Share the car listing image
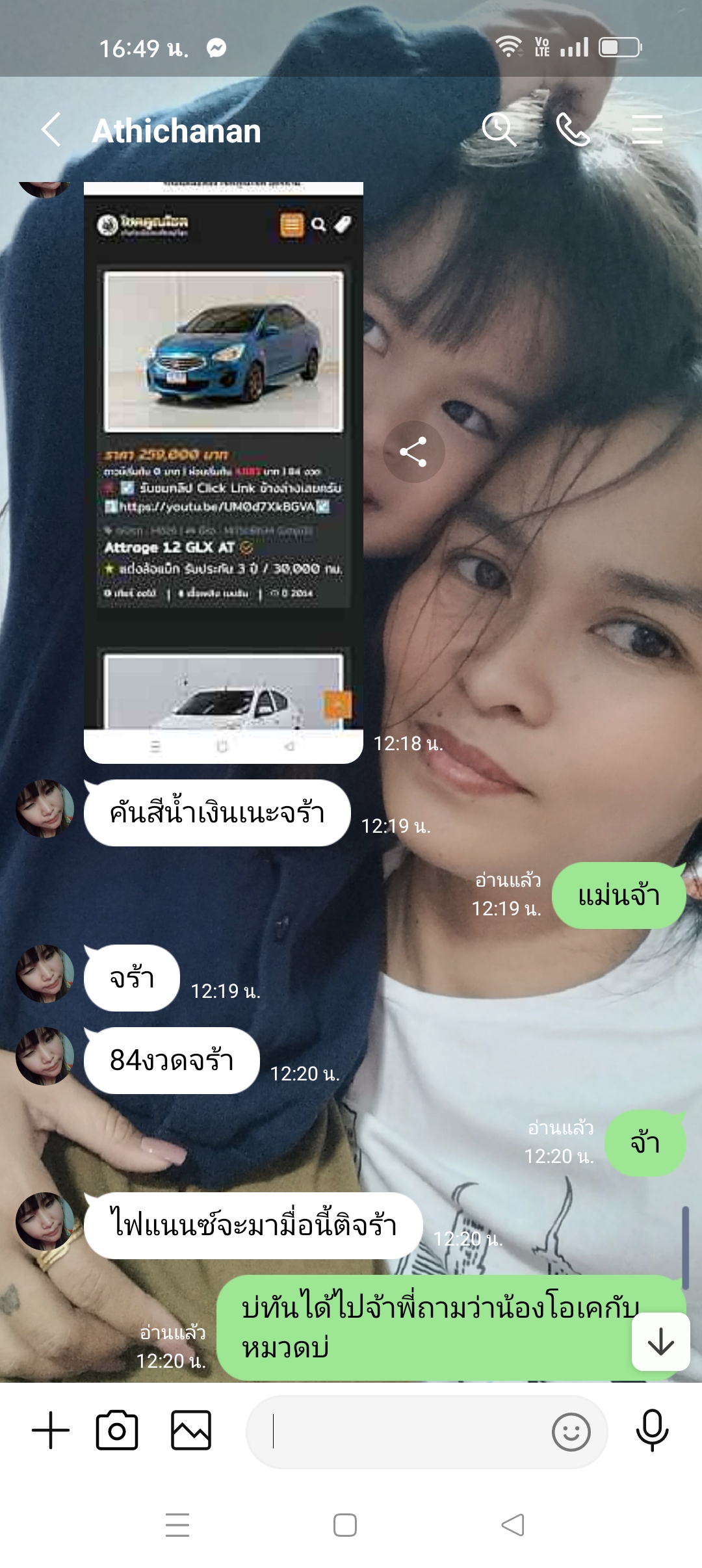 pos(413,452)
